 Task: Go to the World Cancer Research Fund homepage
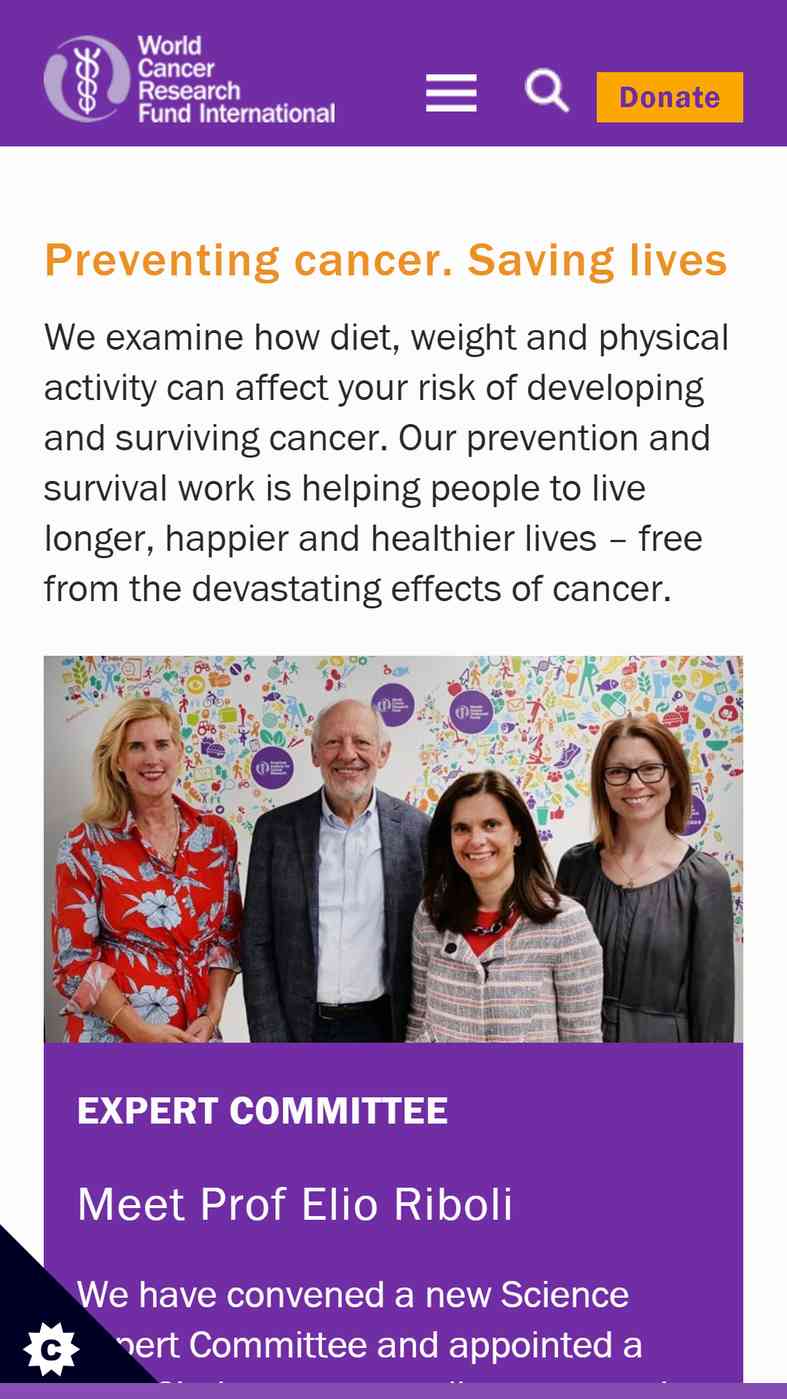point(189,80)
